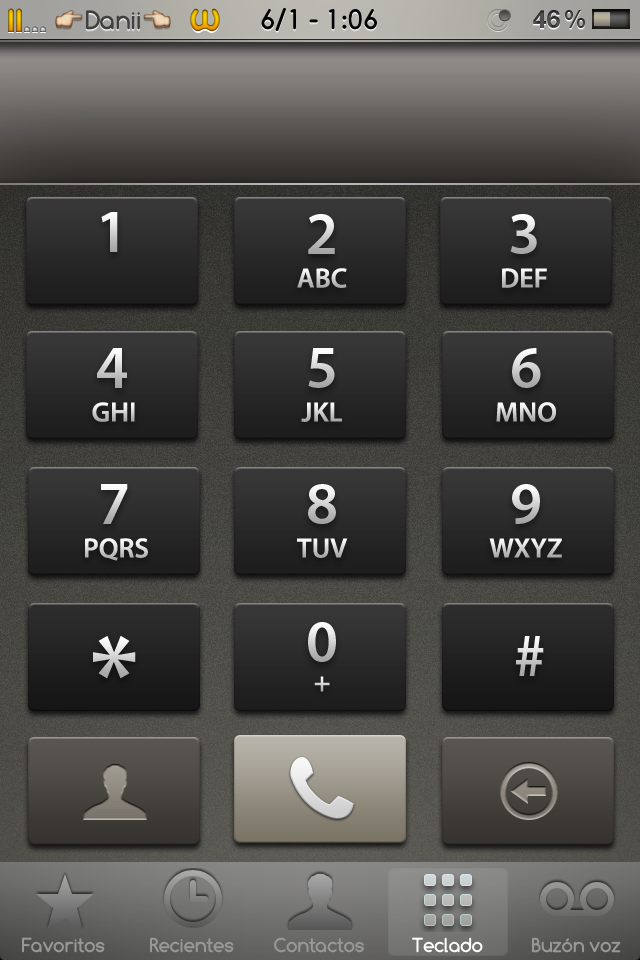Tap the asterisk key
This screenshot has height=960, width=640.
(112, 657)
